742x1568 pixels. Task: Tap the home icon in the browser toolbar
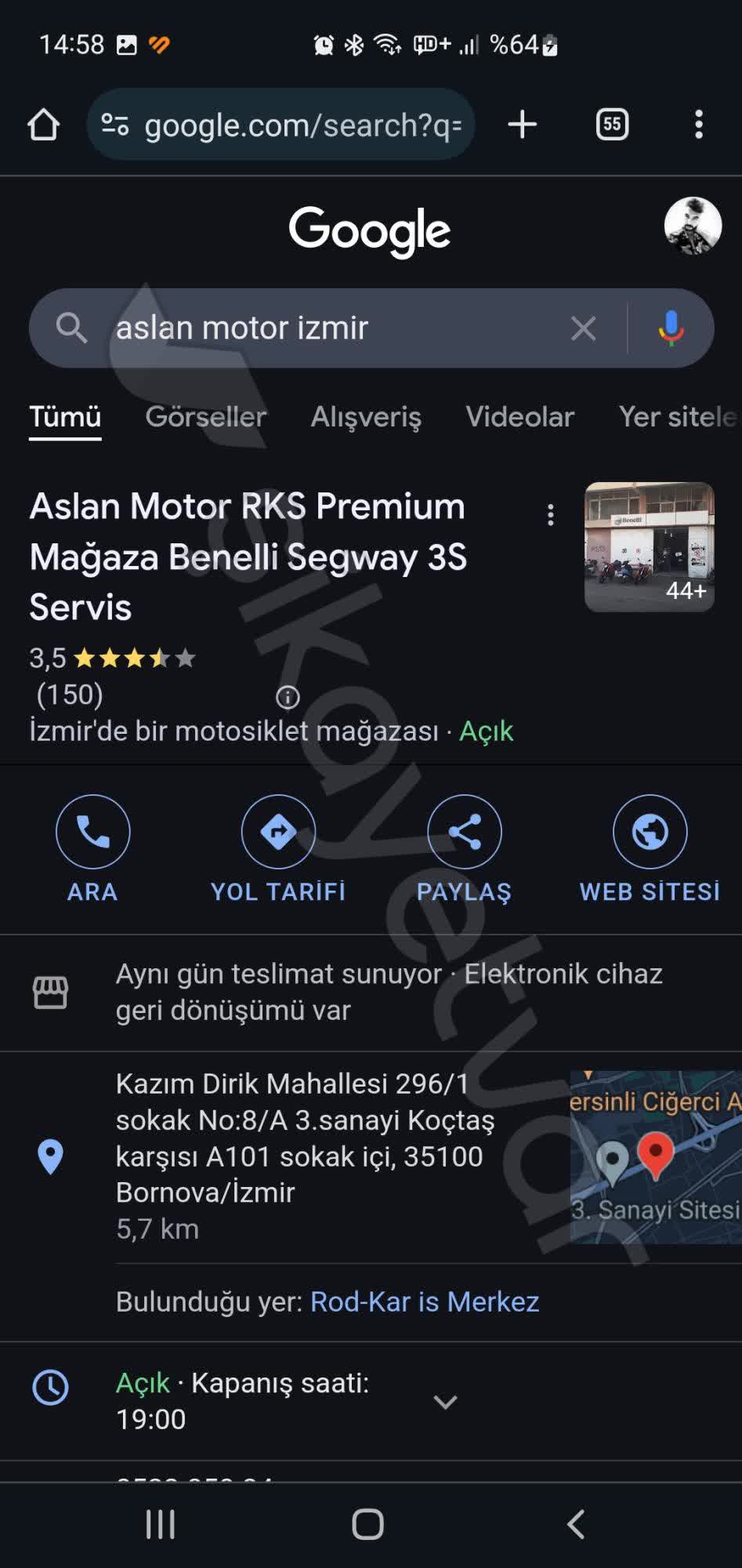[43, 124]
